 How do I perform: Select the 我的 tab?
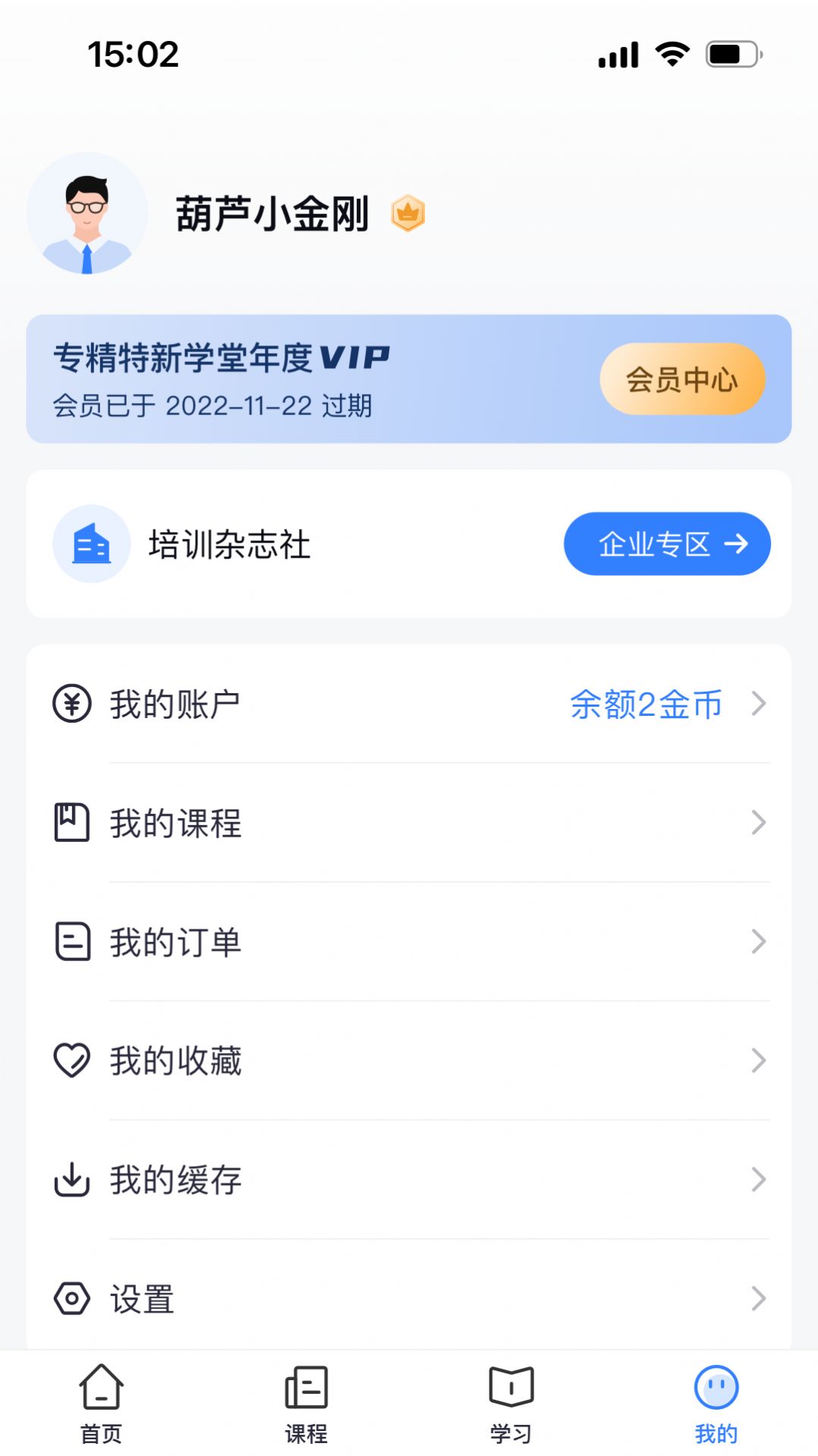tap(714, 1404)
